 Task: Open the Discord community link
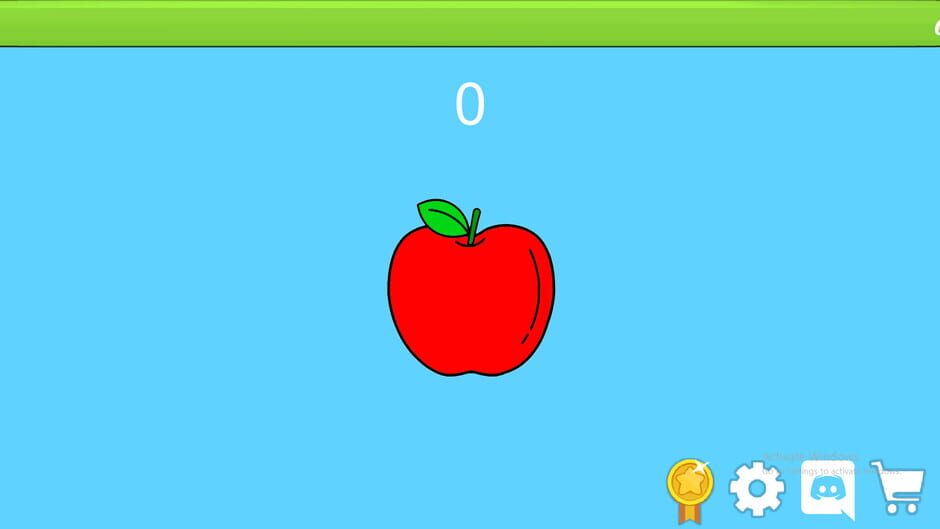827,490
